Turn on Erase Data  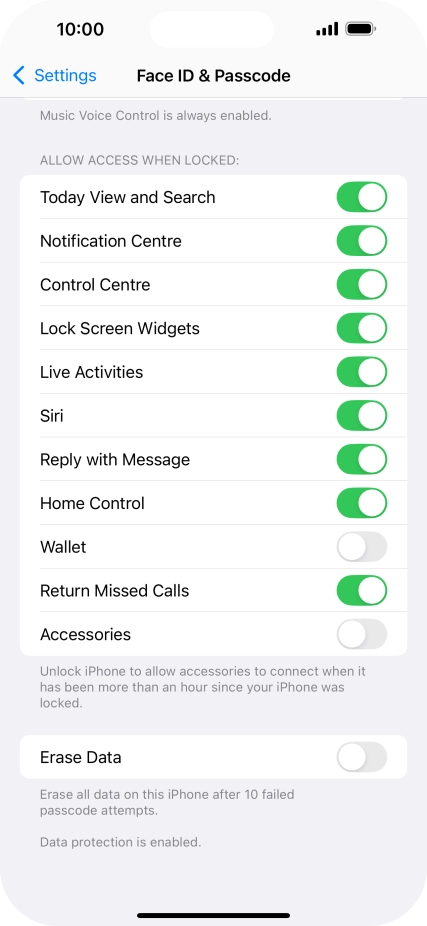(x=361, y=757)
